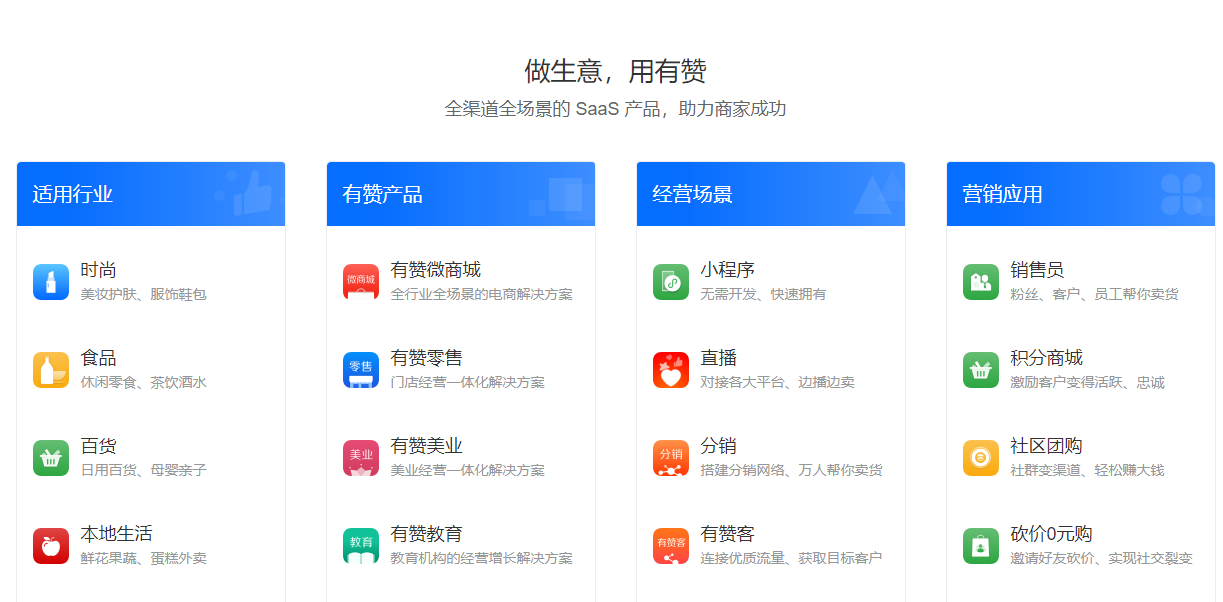View the 有赞零售 product

(x=426, y=358)
